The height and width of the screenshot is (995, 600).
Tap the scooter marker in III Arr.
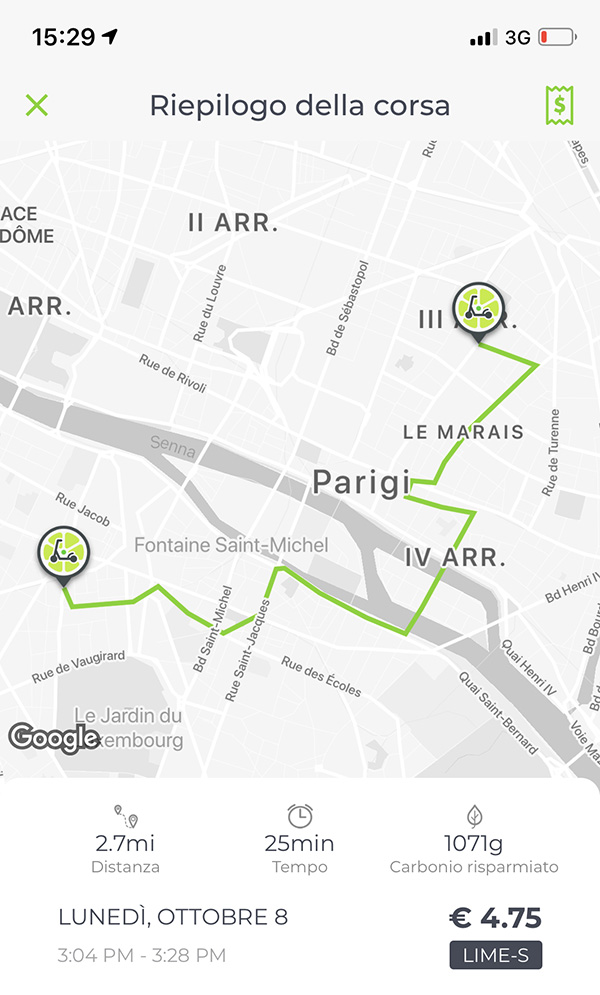coord(478,310)
